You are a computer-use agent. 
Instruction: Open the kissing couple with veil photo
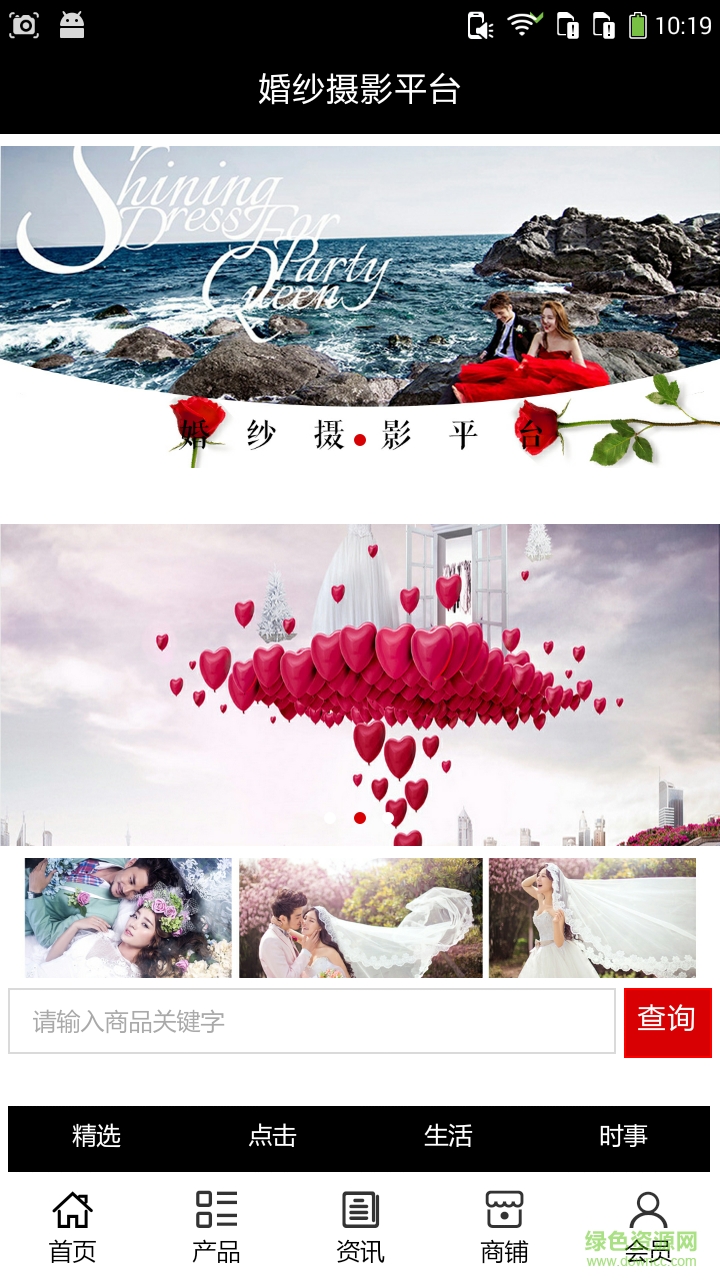[360, 917]
